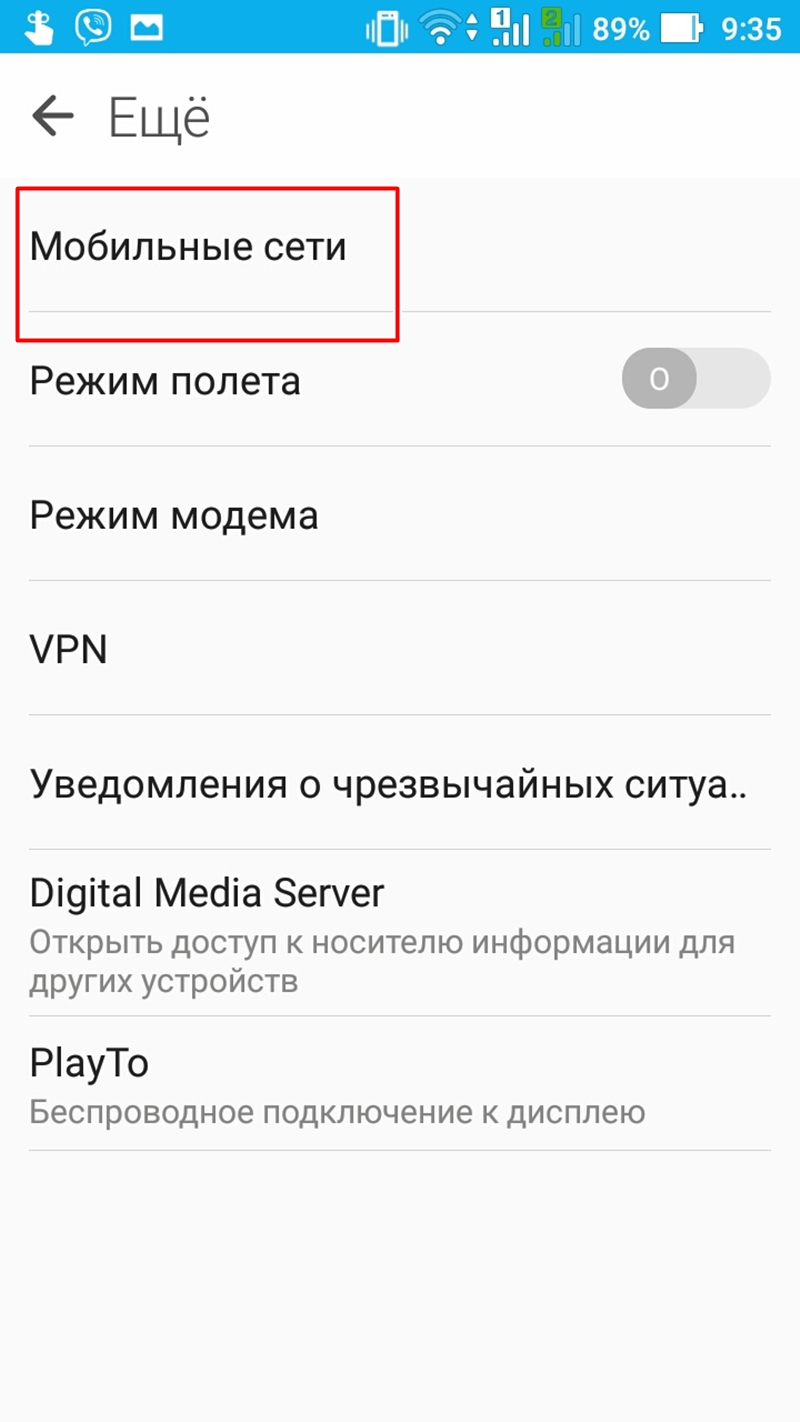Open PlayTo wireless display settings
The image size is (800, 1422).
pos(400,1083)
